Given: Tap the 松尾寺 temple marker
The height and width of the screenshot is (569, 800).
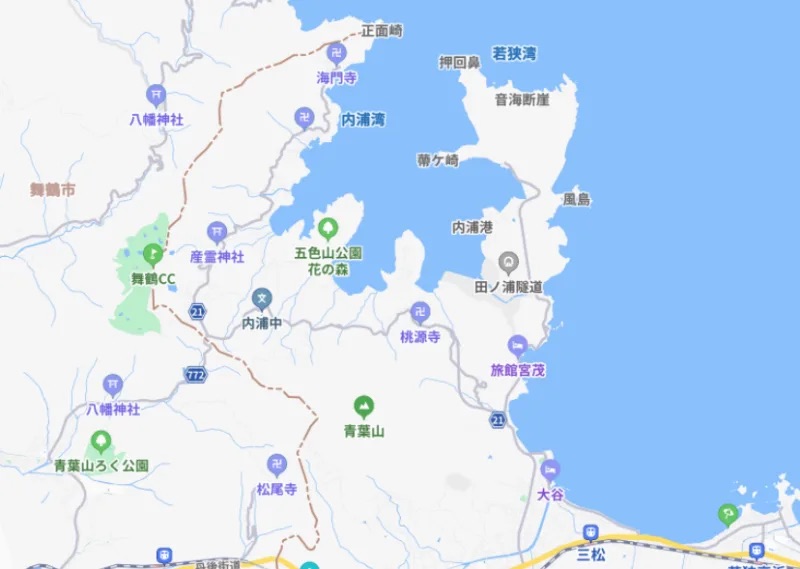Looking at the screenshot, I should tap(277, 465).
